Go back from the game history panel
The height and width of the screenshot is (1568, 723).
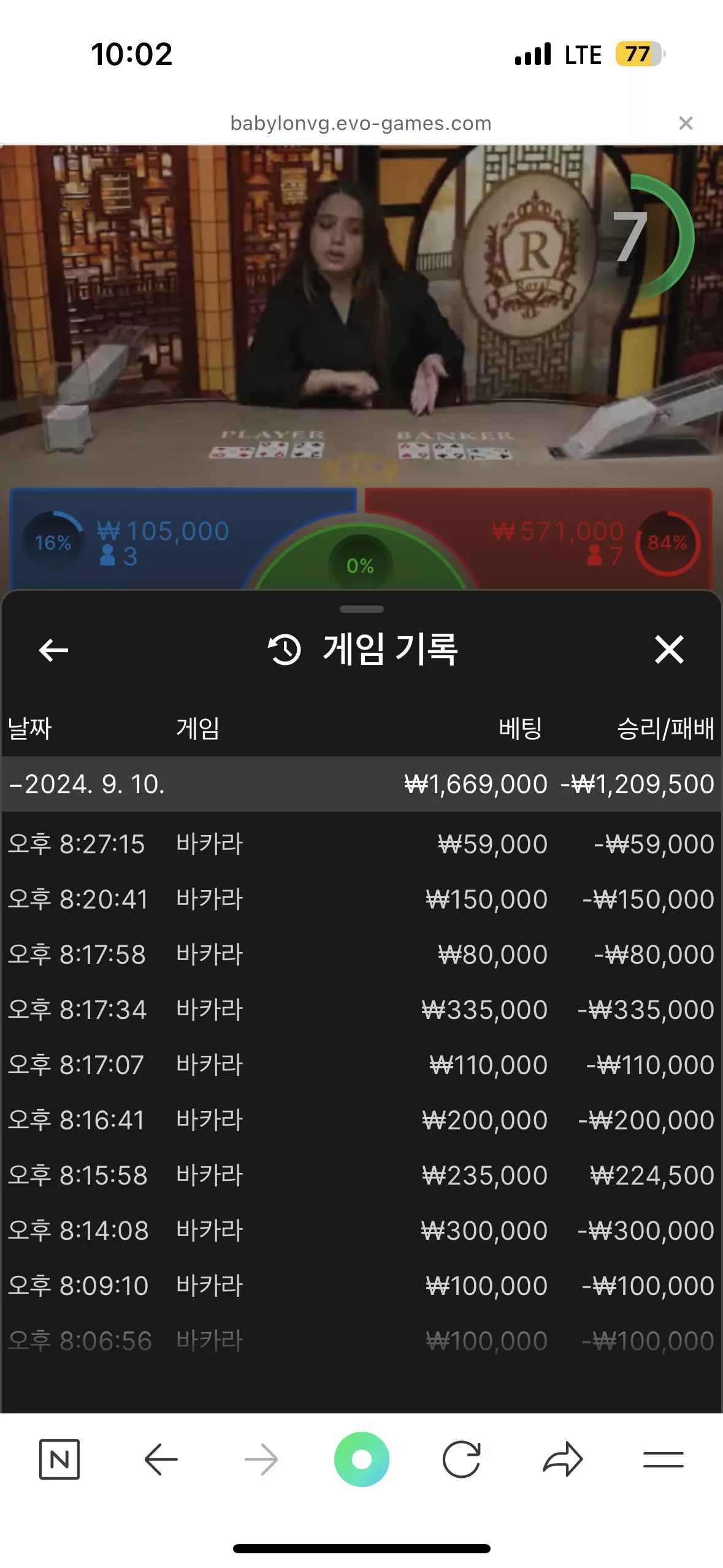[53, 650]
